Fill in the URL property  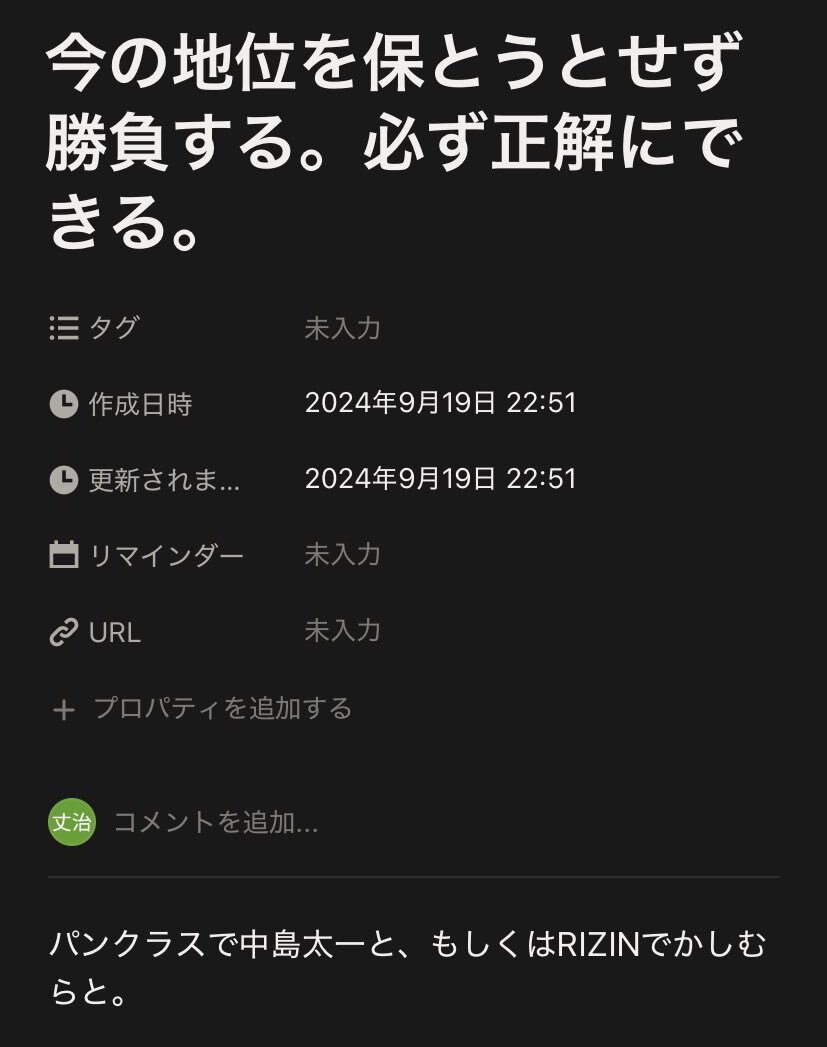tap(342, 631)
